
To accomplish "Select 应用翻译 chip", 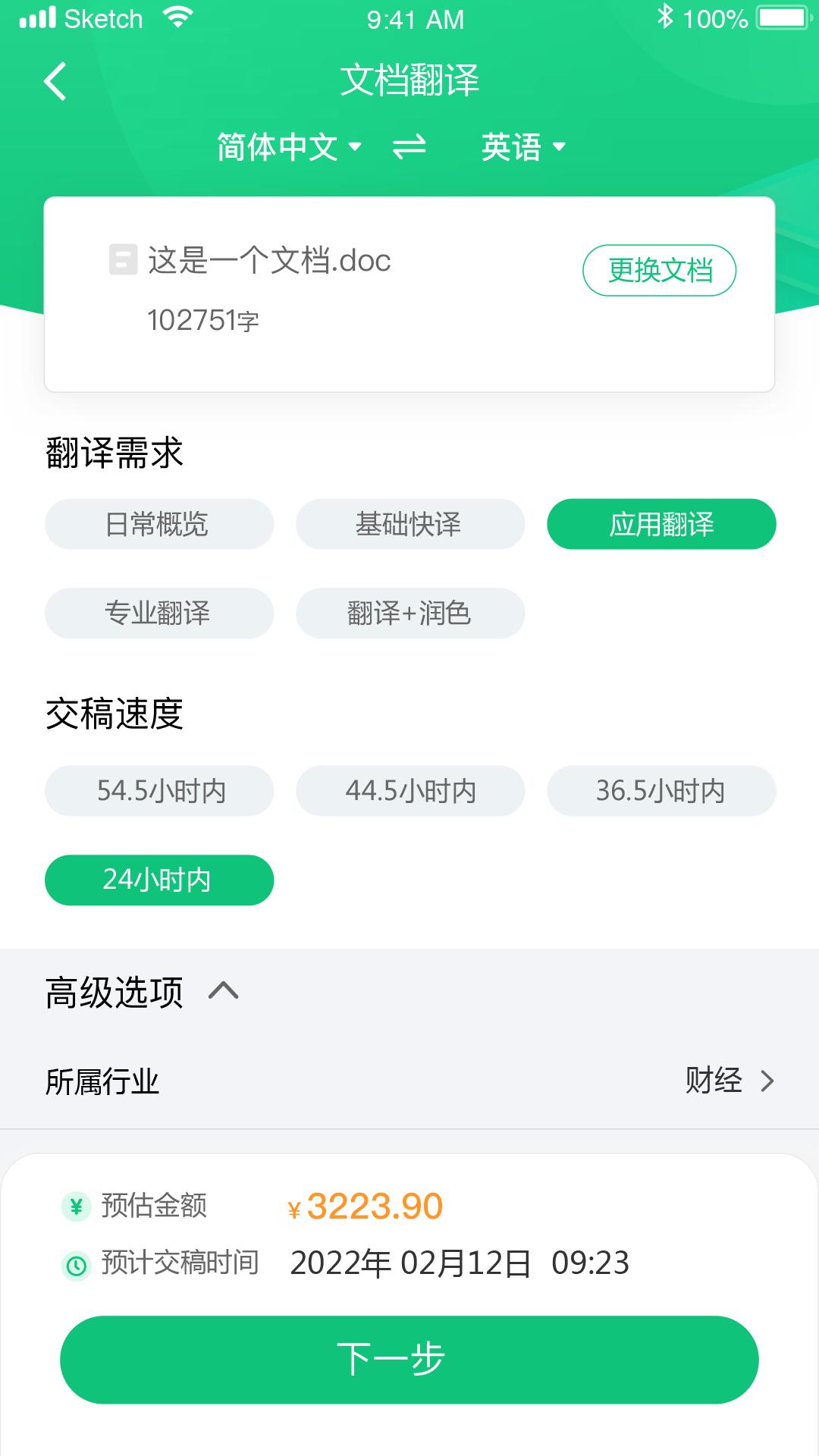I will tap(661, 524).
